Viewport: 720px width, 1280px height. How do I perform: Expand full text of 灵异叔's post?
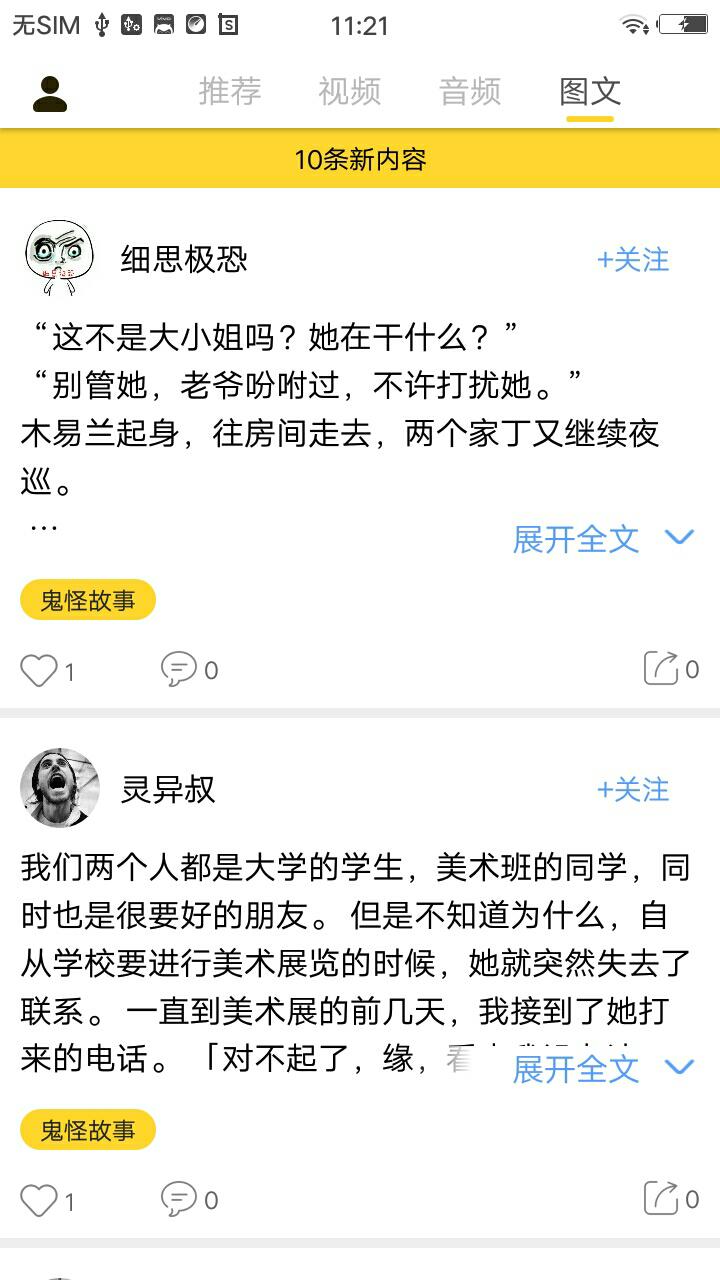pyautogui.click(x=601, y=1069)
